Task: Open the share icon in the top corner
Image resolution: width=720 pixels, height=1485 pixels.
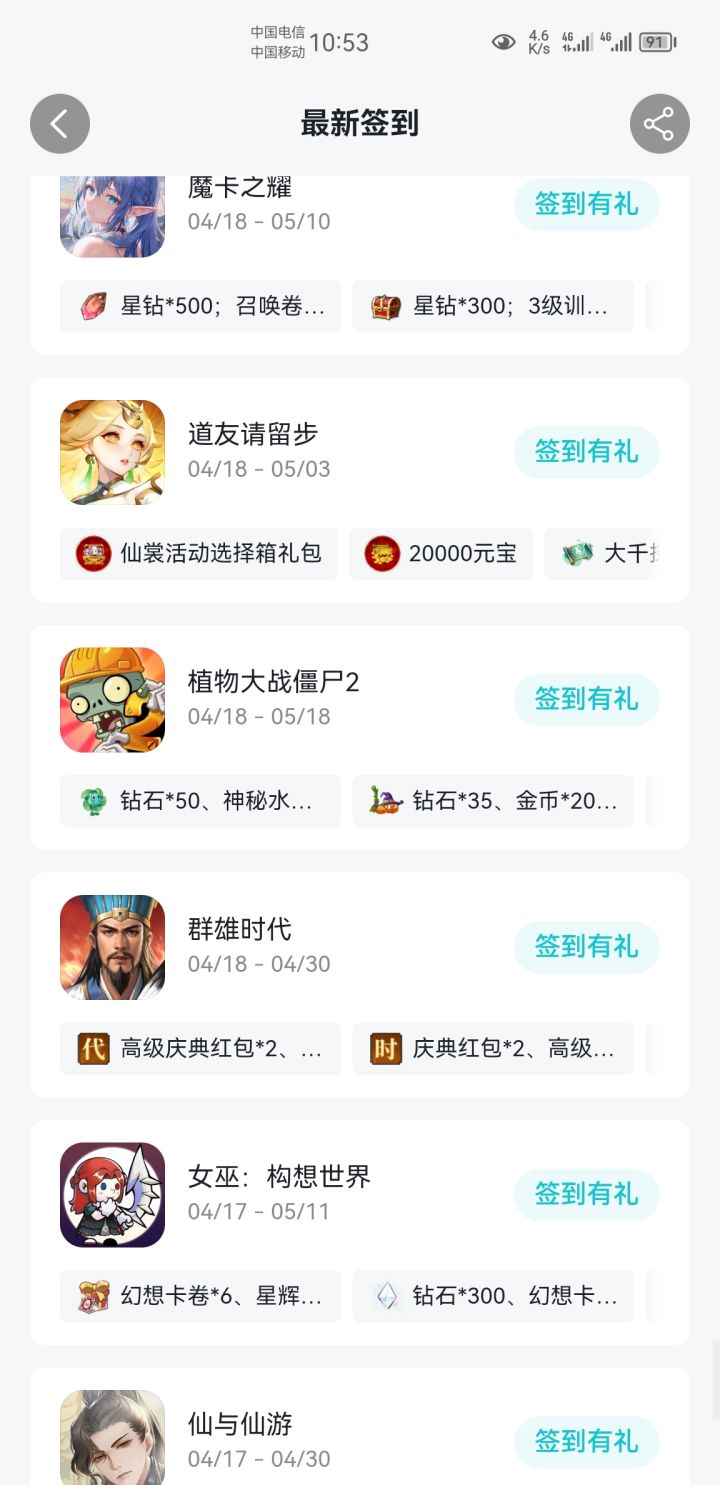Action: click(659, 123)
